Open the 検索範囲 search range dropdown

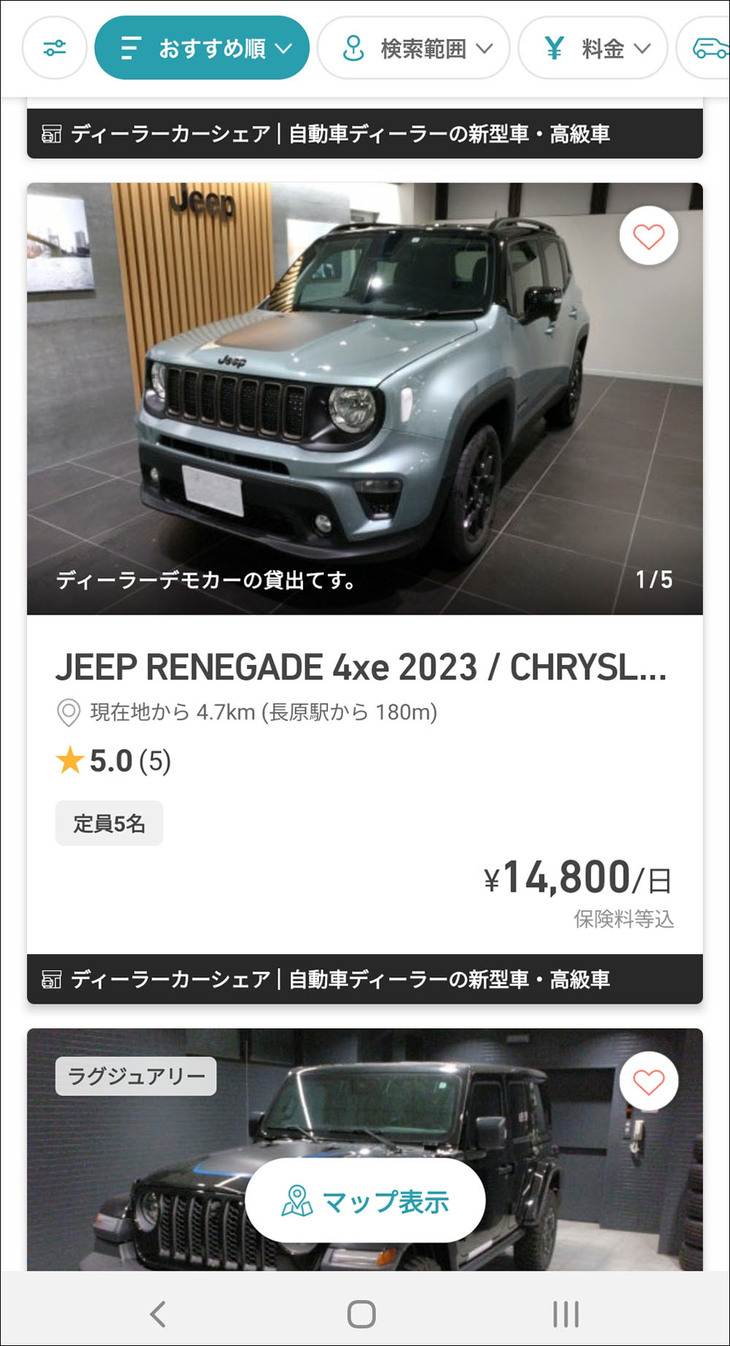(x=413, y=47)
